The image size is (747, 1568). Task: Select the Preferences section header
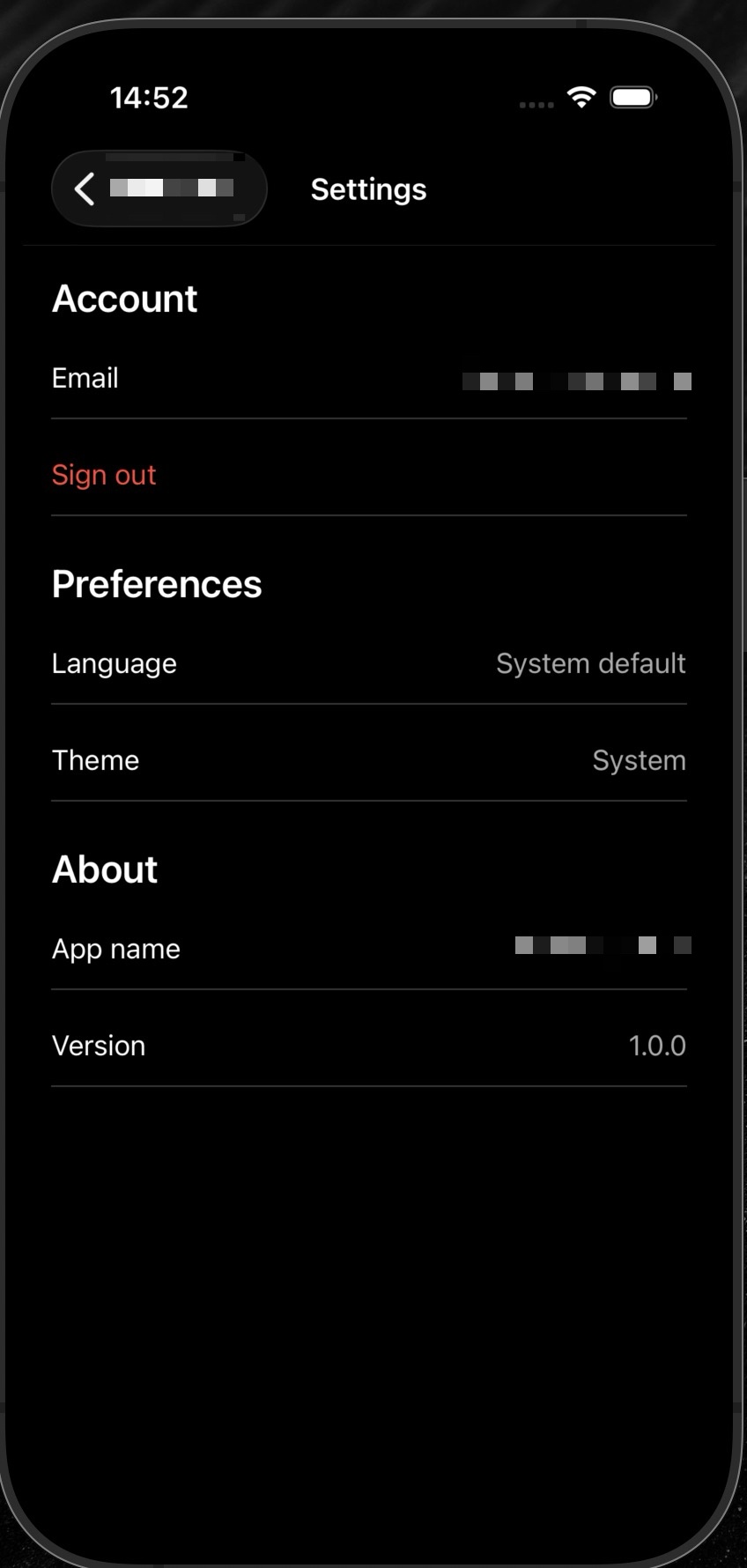[157, 583]
